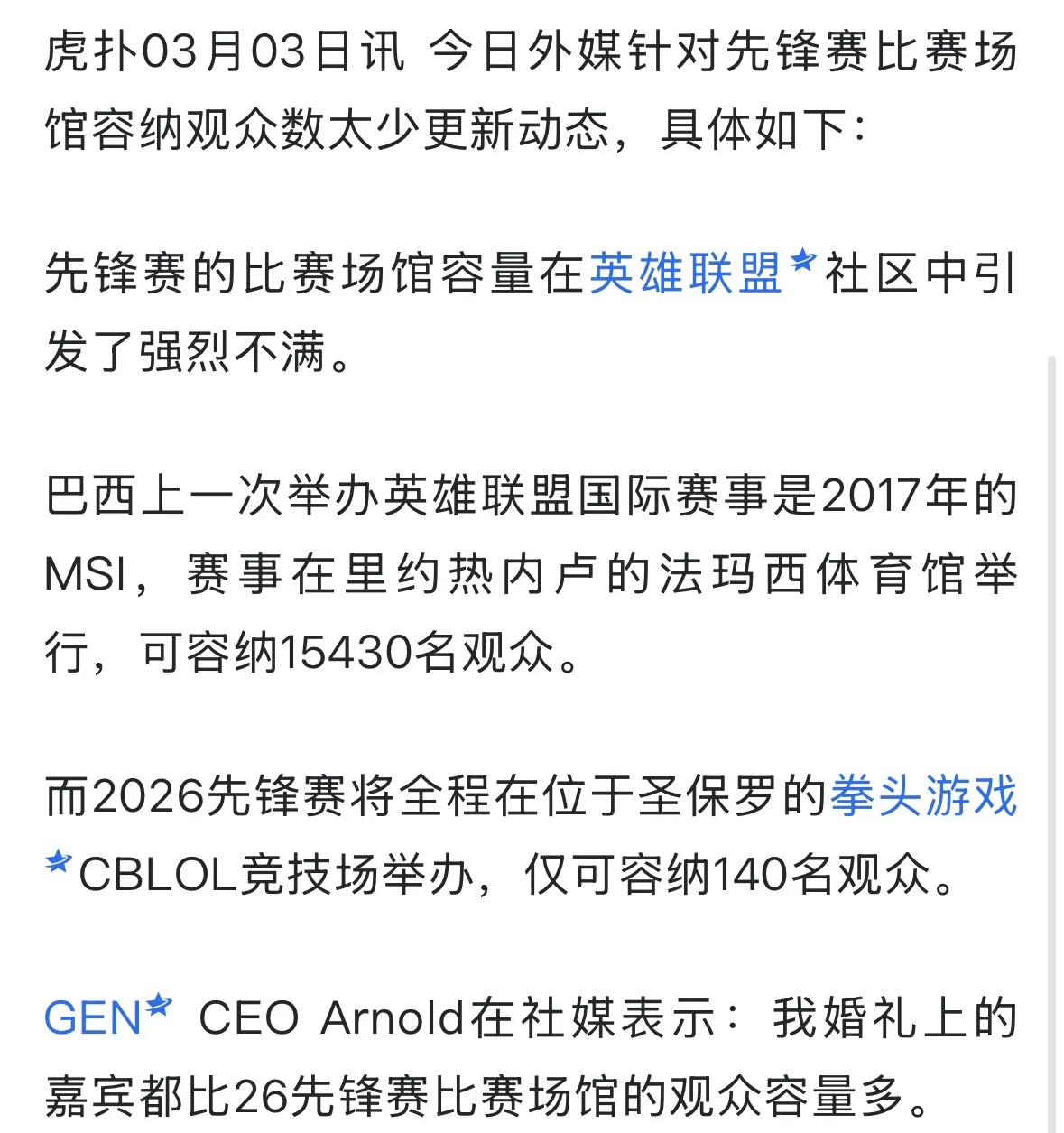Viewport: 1064px width, 1133px height.
Task: Open the 拳头游戏 topic link
Action: (922, 796)
